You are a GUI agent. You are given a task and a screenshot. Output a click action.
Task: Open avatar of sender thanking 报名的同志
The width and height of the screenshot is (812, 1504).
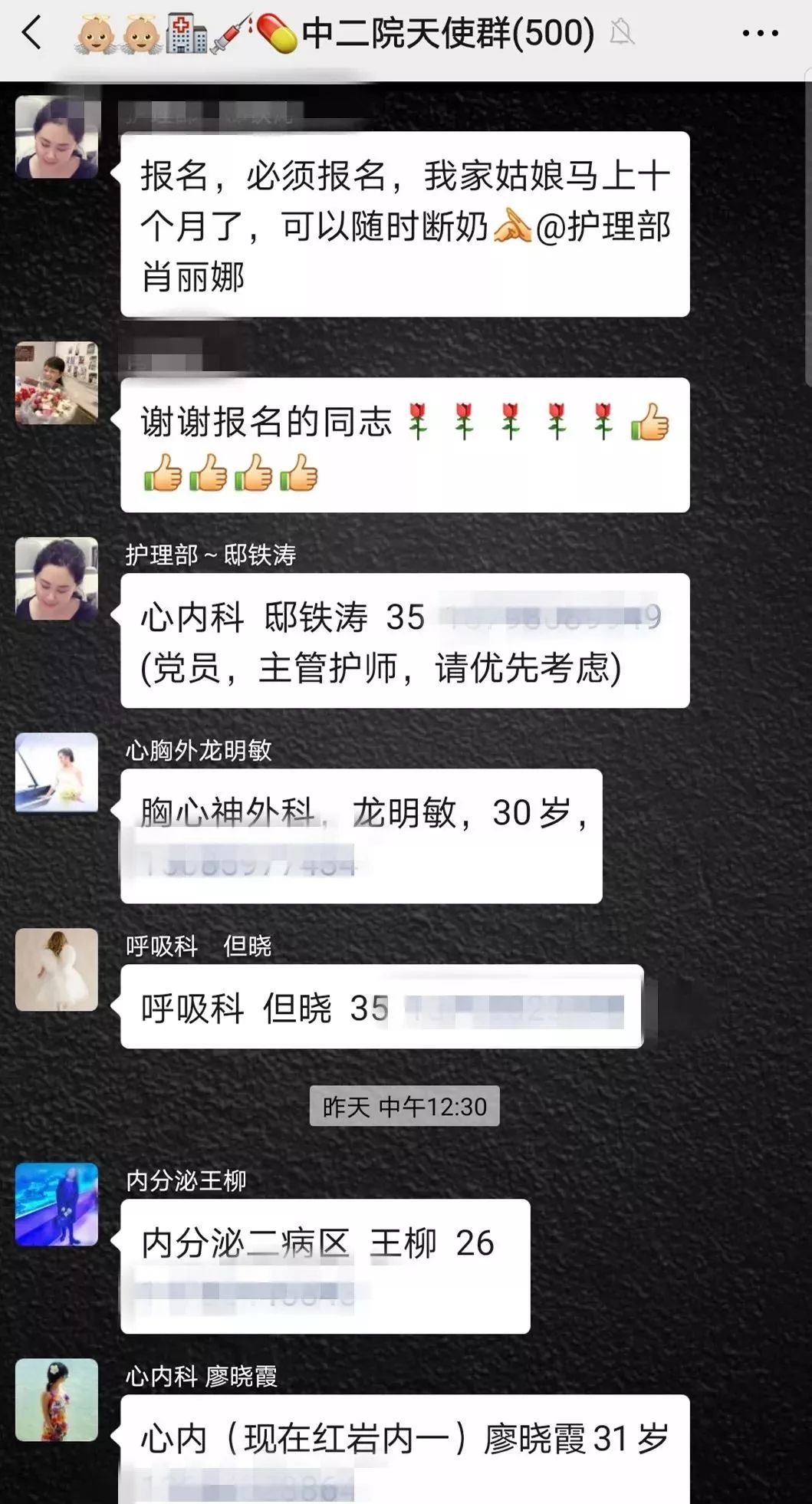[x=57, y=383]
